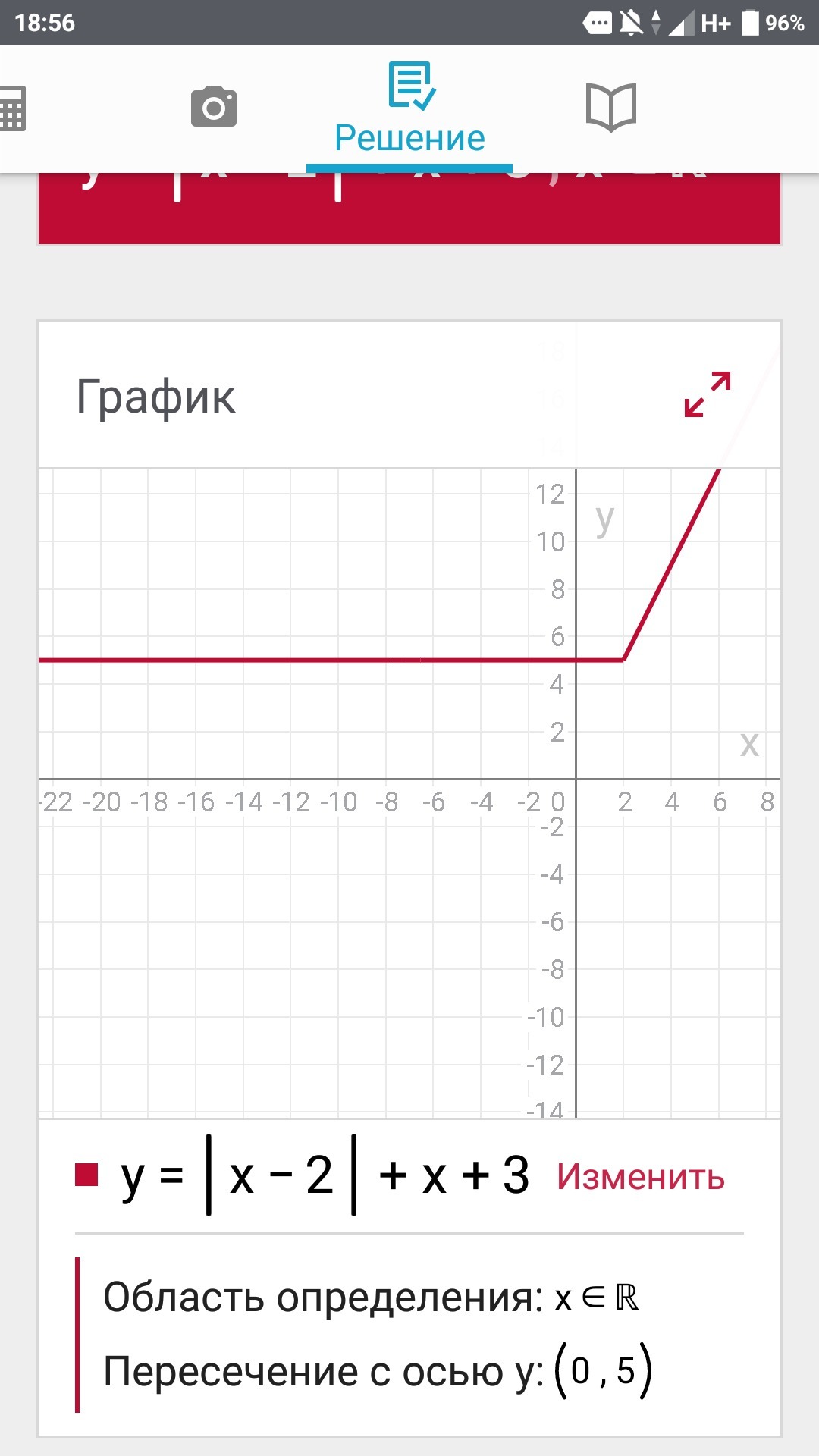This screenshot has width=819, height=1456.
Task: Expand the graph to full screen
Action: (707, 394)
